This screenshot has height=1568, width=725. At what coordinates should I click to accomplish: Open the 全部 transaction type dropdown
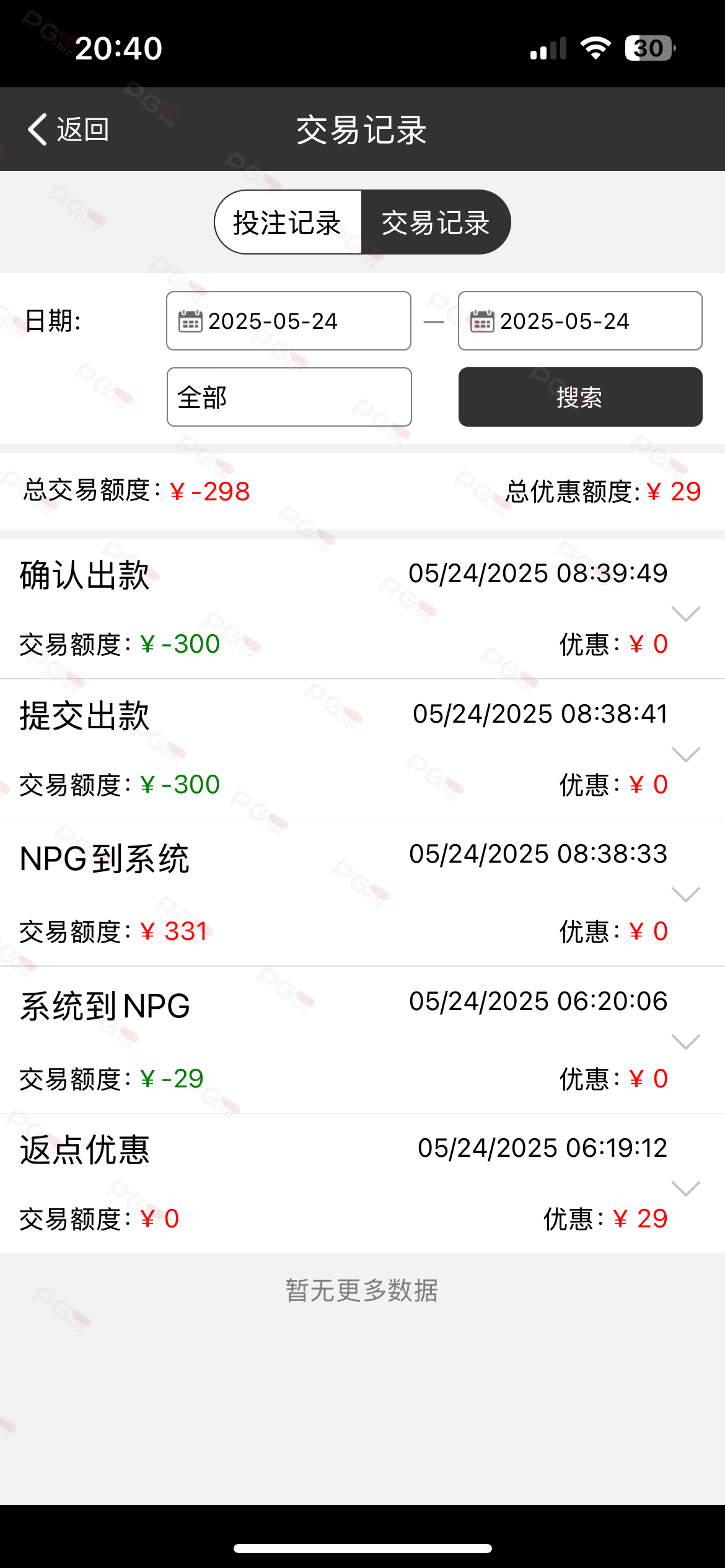point(289,397)
